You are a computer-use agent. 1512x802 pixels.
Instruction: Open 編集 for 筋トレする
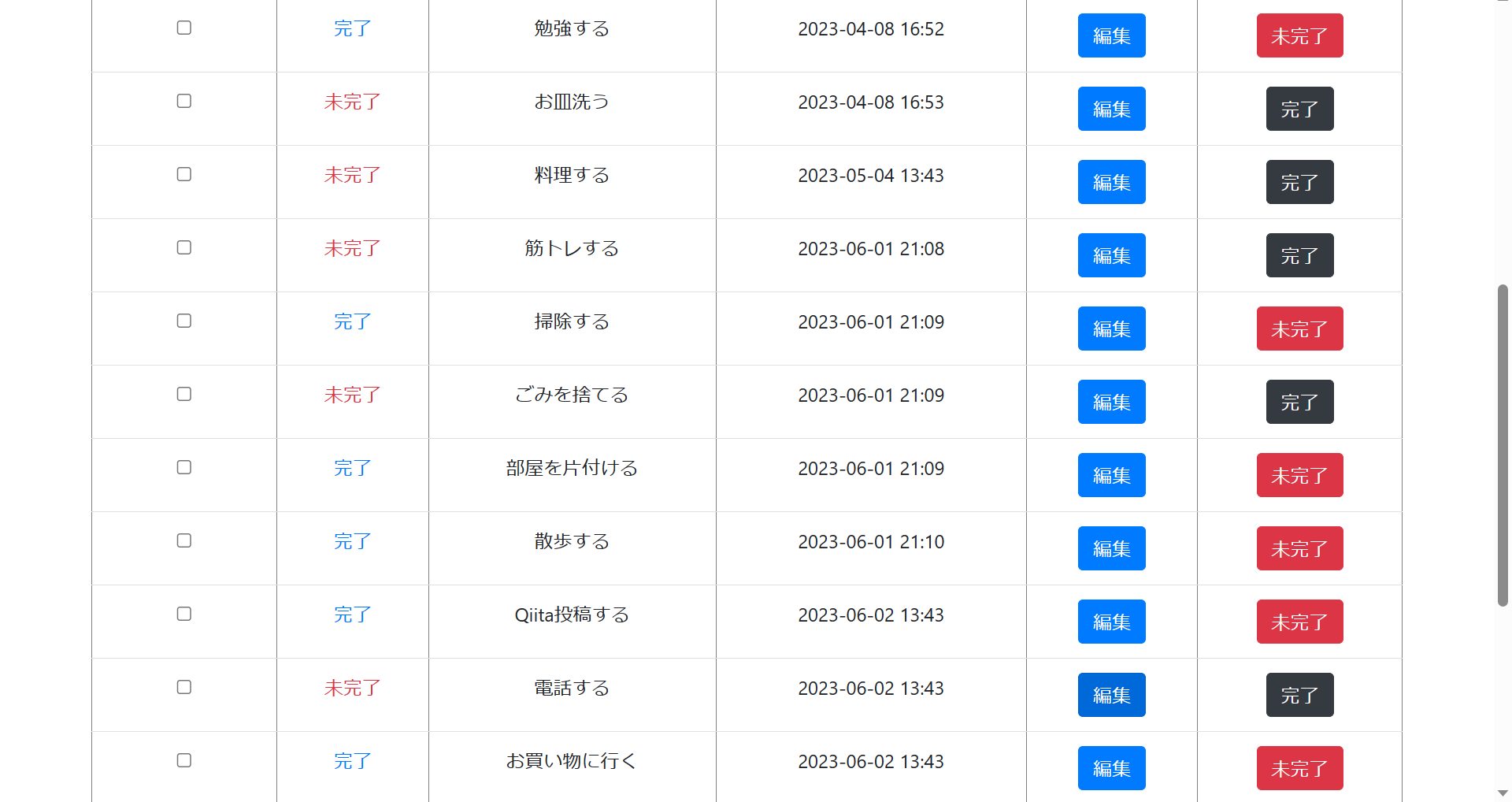(x=1111, y=255)
